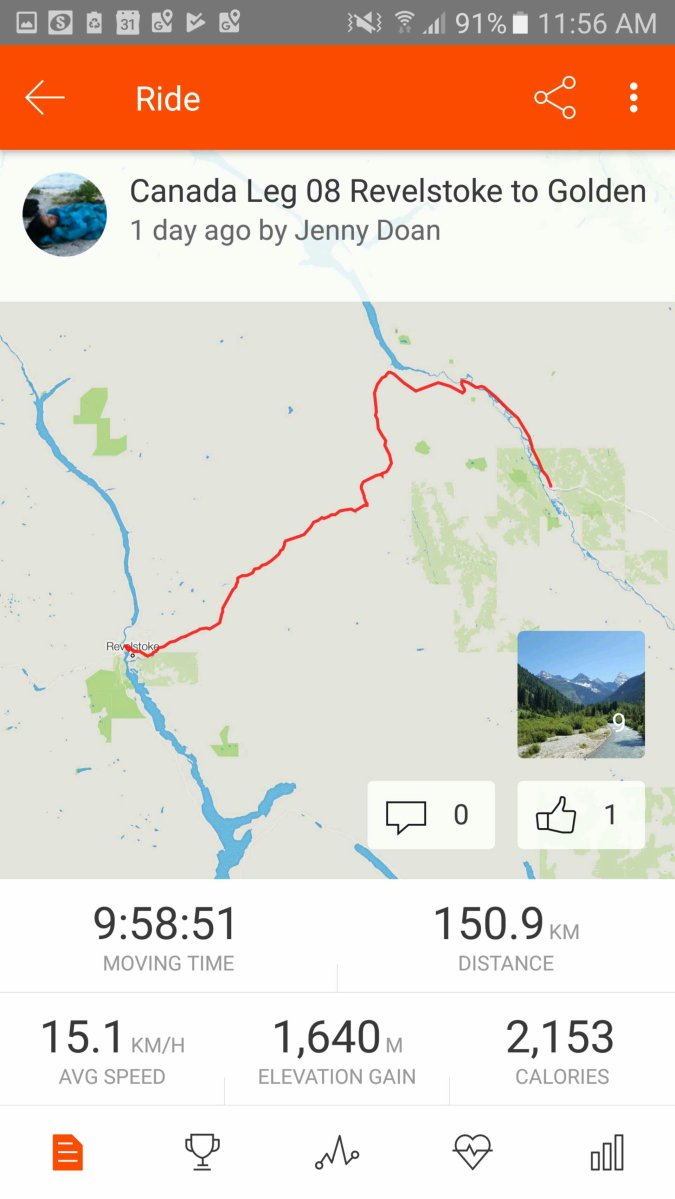This screenshot has width=675, height=1199.
Task: Give kudos with the thumbs-up button
Action: pyautogui.click(x=581, y=815)
